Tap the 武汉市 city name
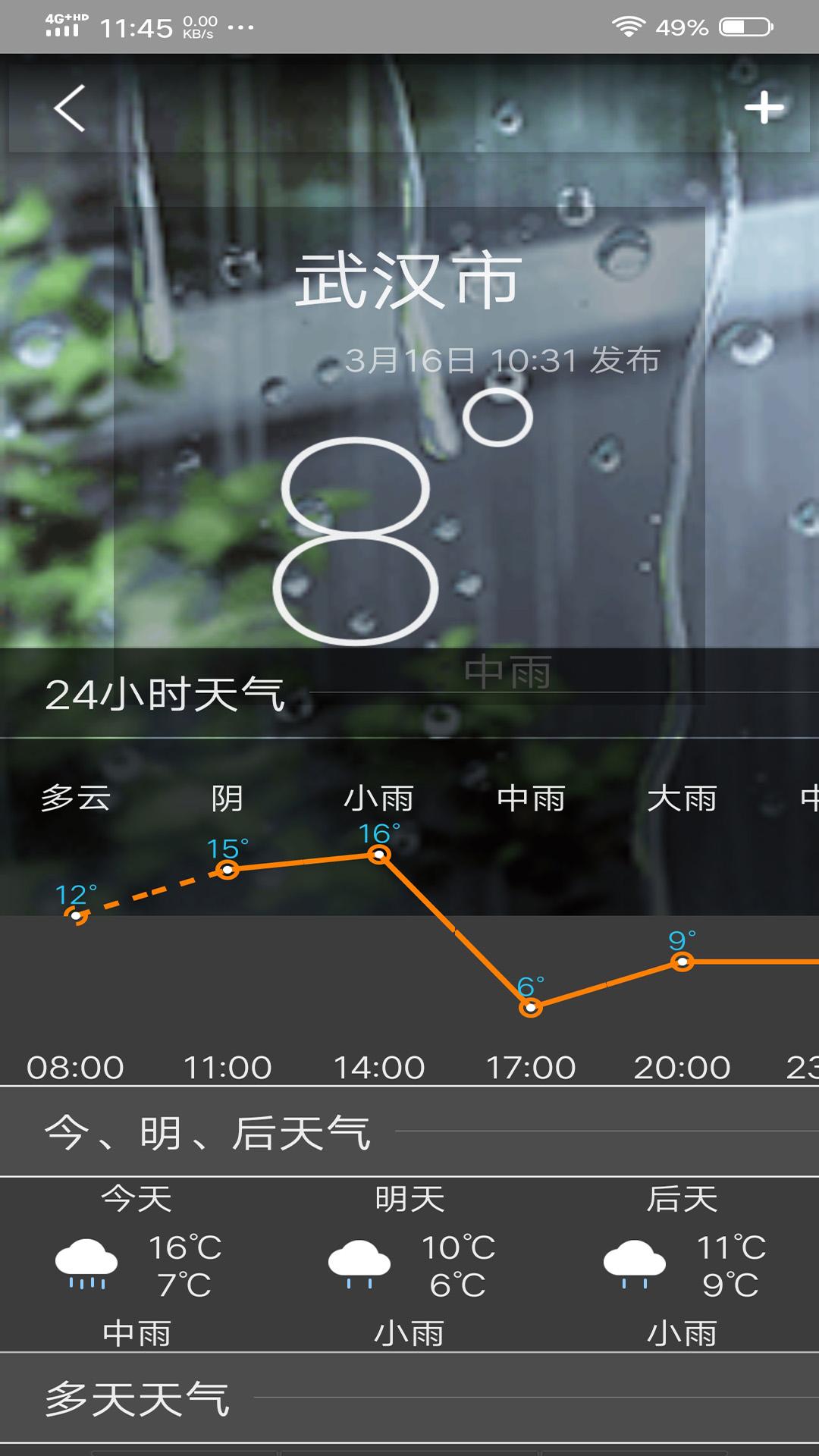 coord(409,282)
